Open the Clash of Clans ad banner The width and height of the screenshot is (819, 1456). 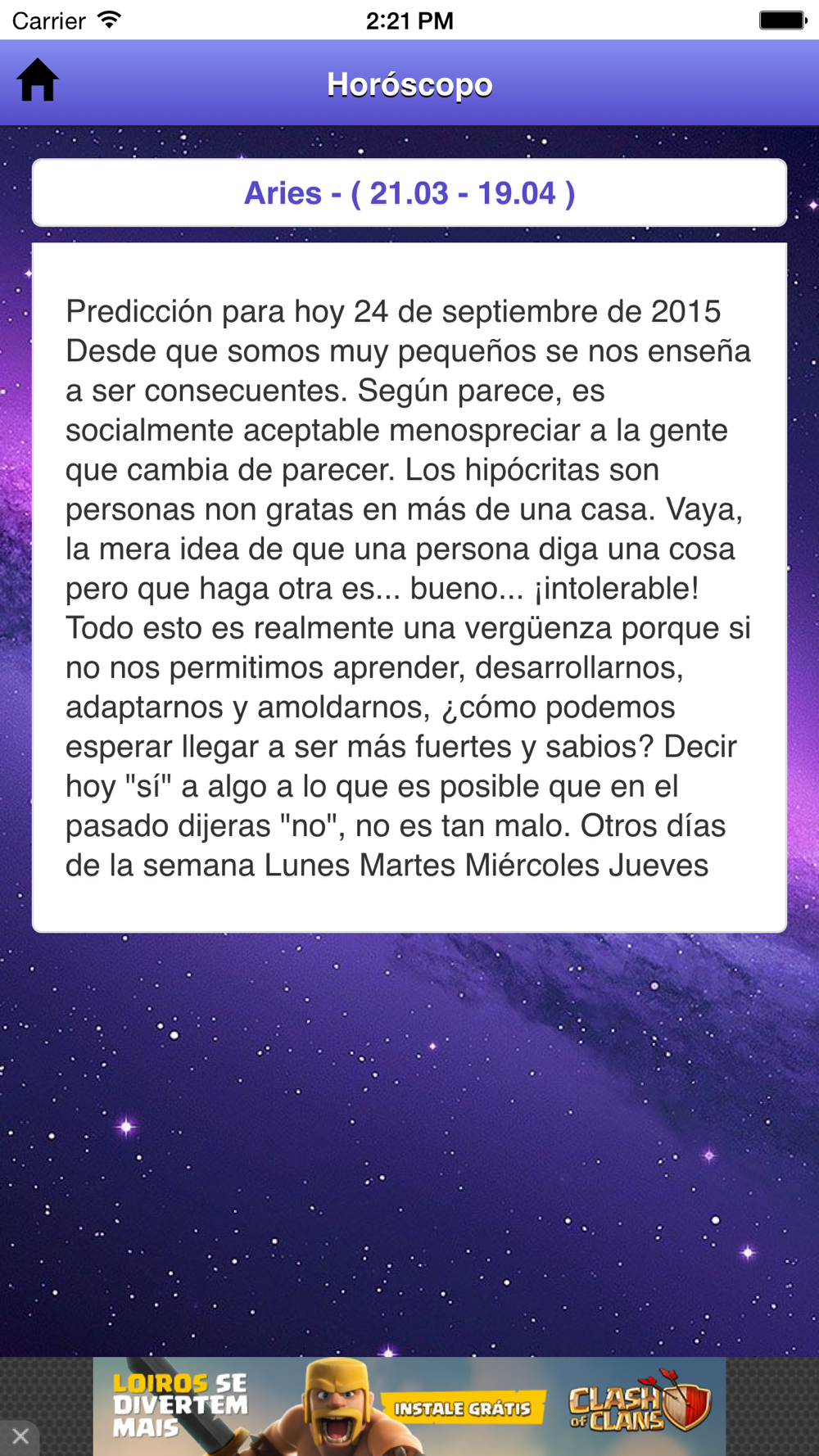coord(409,1406)
